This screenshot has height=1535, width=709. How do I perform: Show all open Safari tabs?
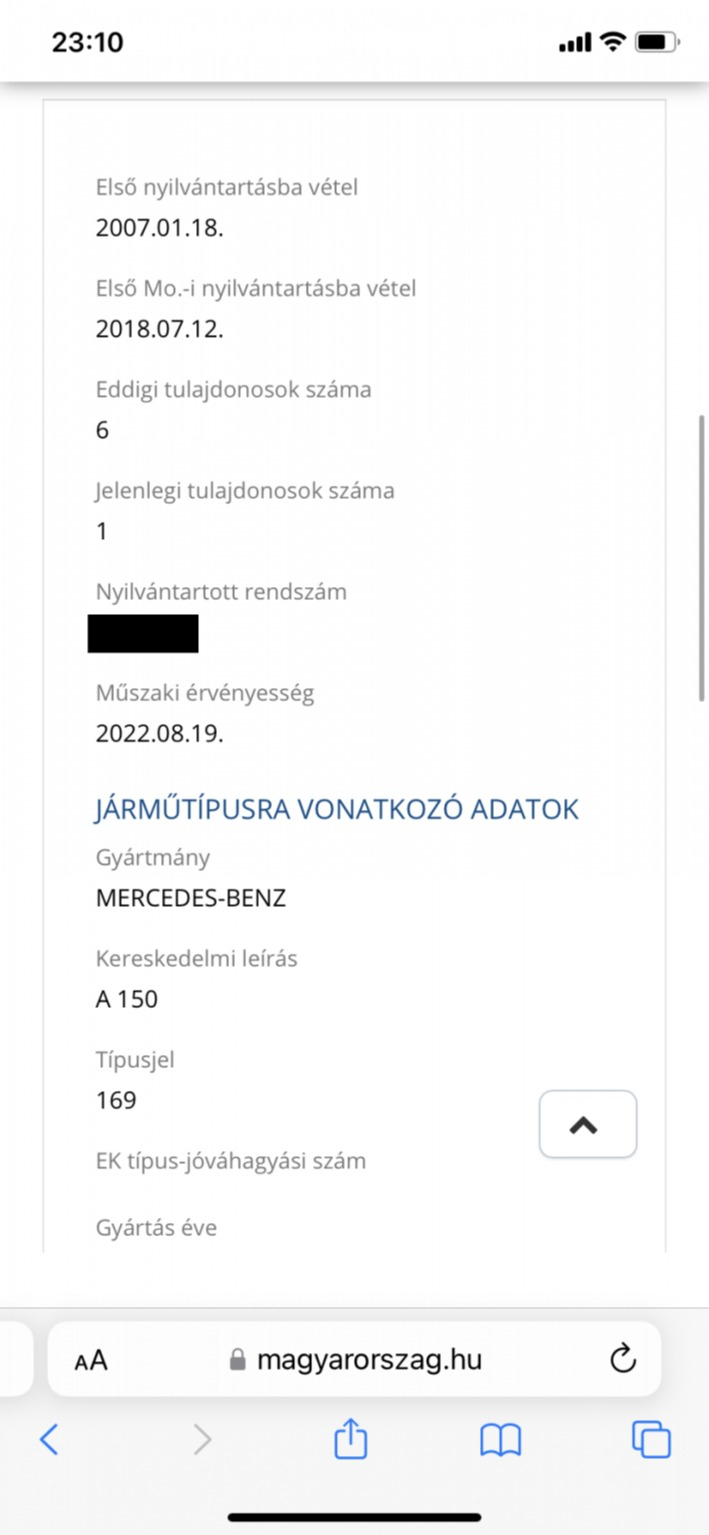[x=651, y=1440]
